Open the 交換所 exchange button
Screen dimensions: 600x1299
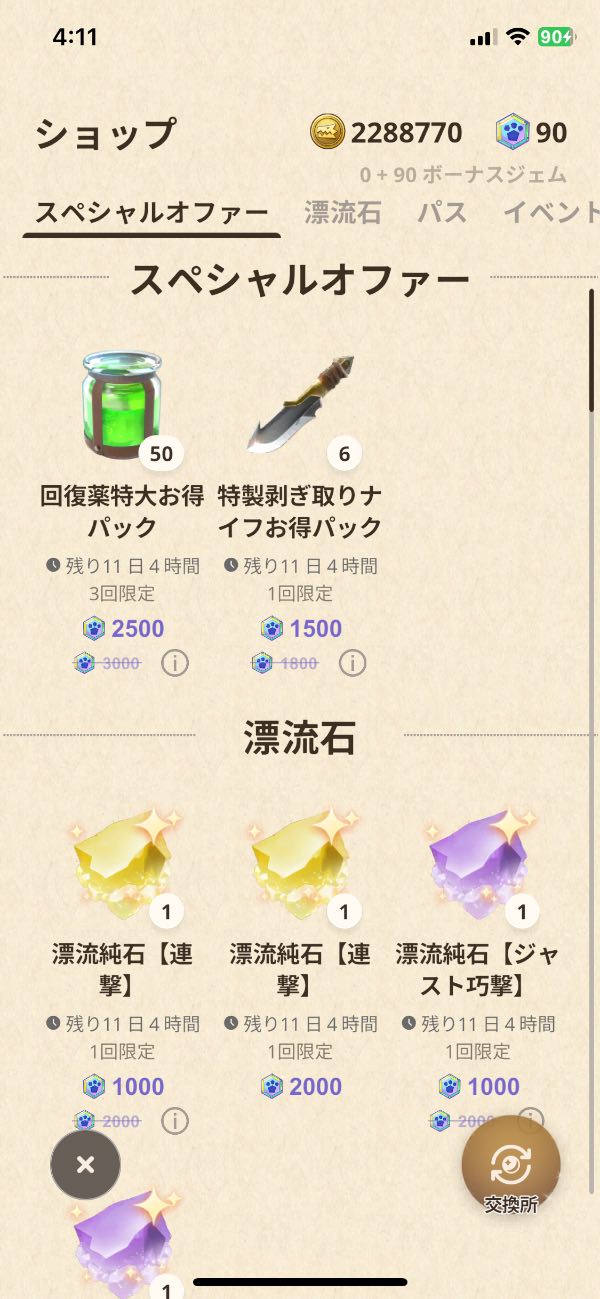[x=510, y=1166]
